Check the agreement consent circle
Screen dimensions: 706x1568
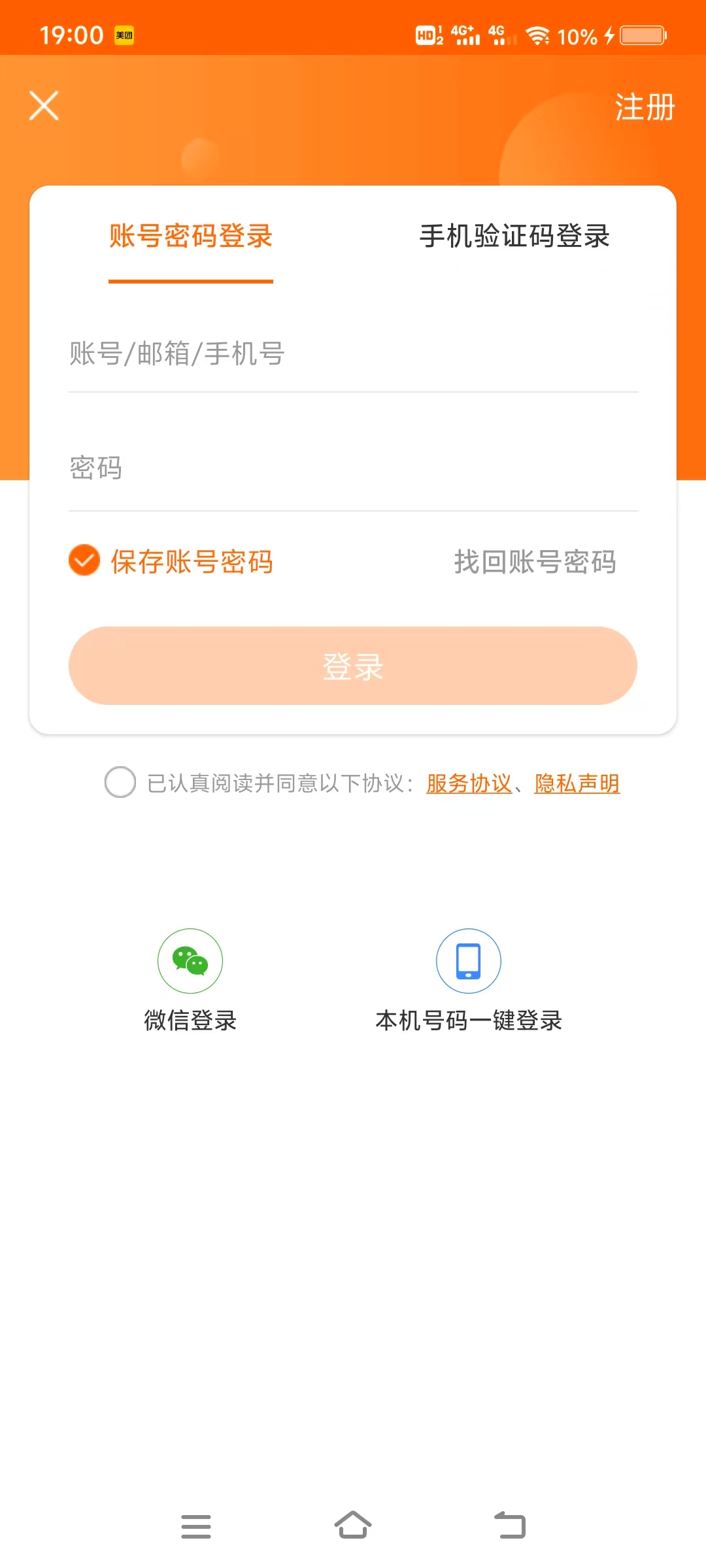coord(120,782)
